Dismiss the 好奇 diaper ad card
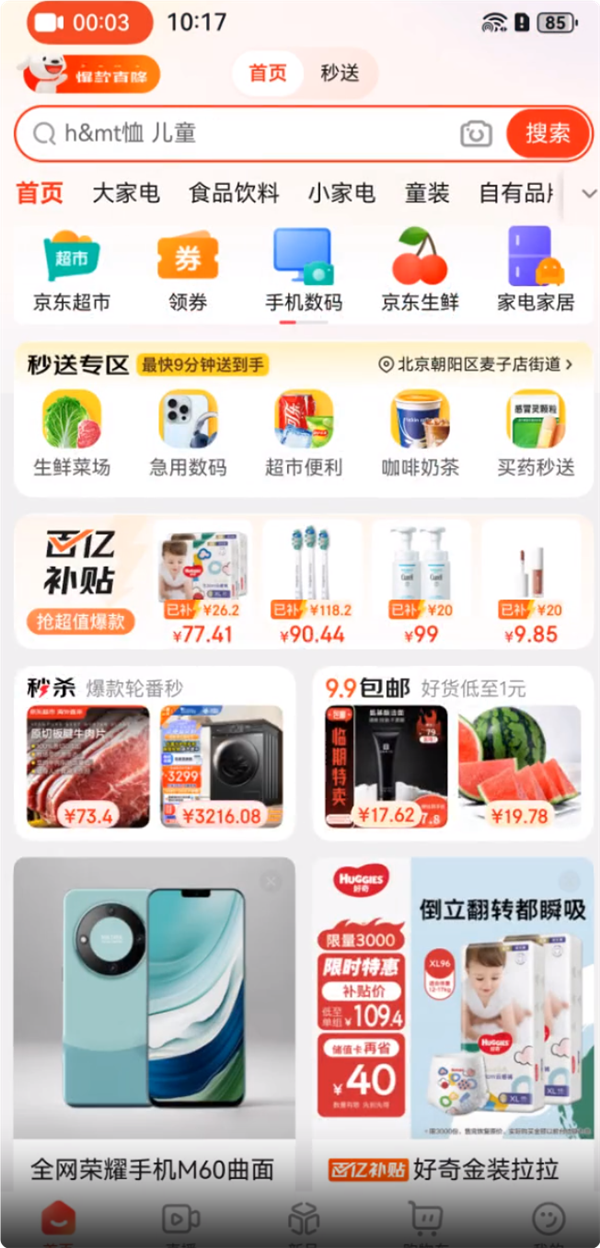Viewport: 600px width, 1248px height. pyautogui.click(x=568, y=881)
